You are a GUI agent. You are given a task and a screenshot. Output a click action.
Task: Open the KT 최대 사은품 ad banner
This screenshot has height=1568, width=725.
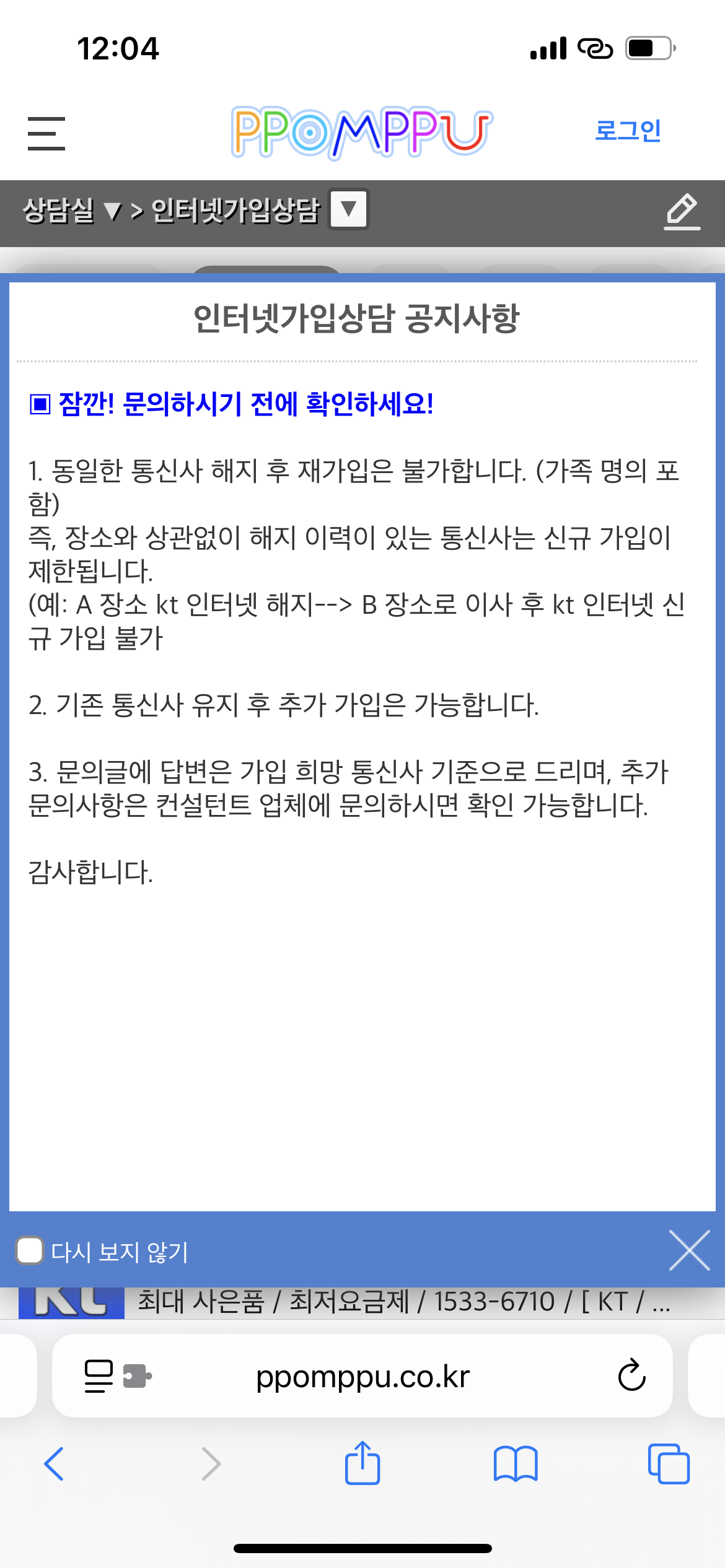362,1301
